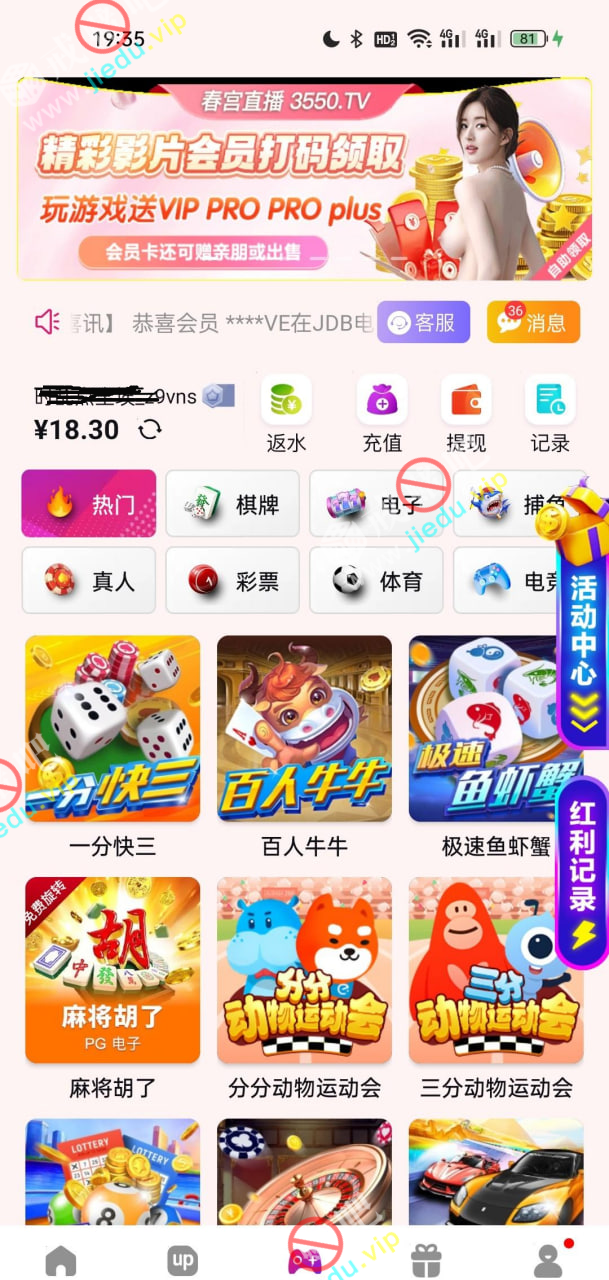Viewport: 609px width, 1280px height.
Task: Select the 棋牌 category
Action: pos(232,504)
